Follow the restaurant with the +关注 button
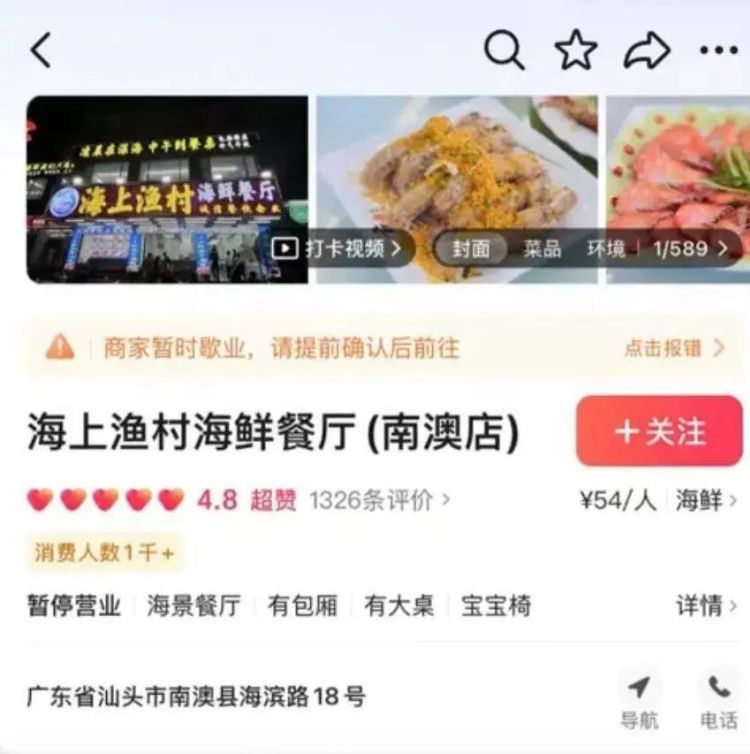 point(657,429)
